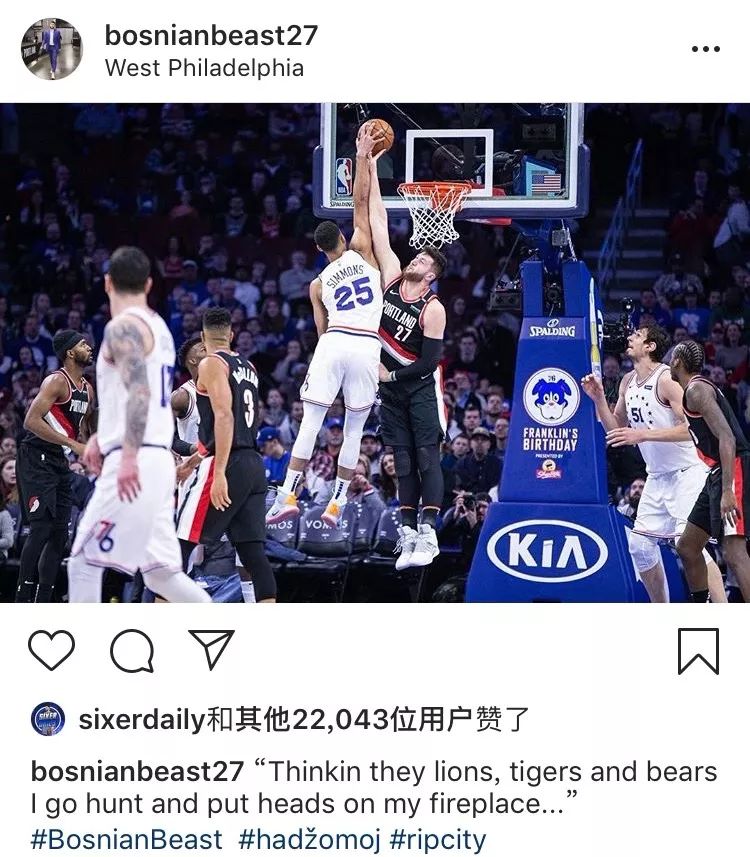This screenshot has height=857, width=750.
Task: Open sixerdaily's profile from the likes line
Action: pyautogui.click(x=141, y=719)
